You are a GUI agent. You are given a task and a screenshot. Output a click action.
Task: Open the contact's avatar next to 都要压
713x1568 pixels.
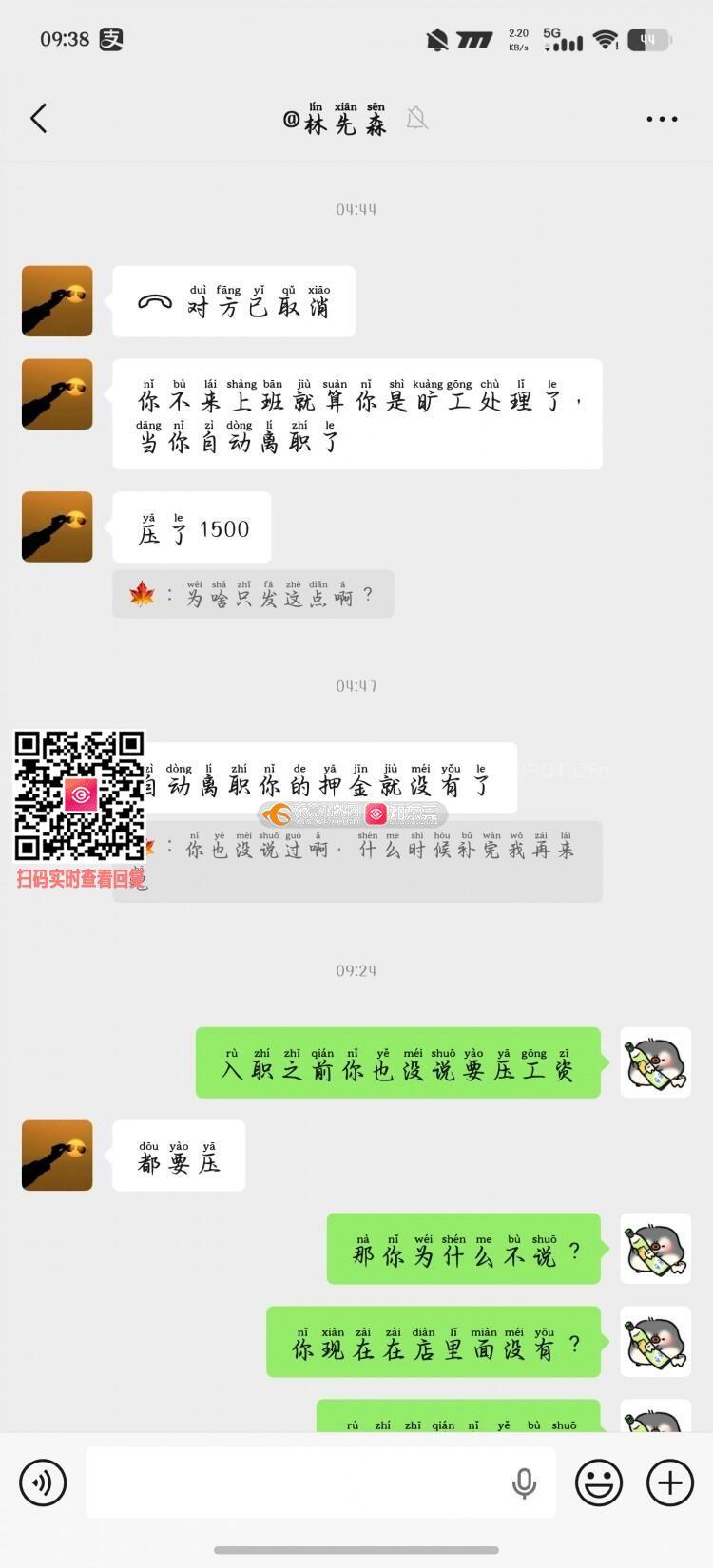(57, 1156)
